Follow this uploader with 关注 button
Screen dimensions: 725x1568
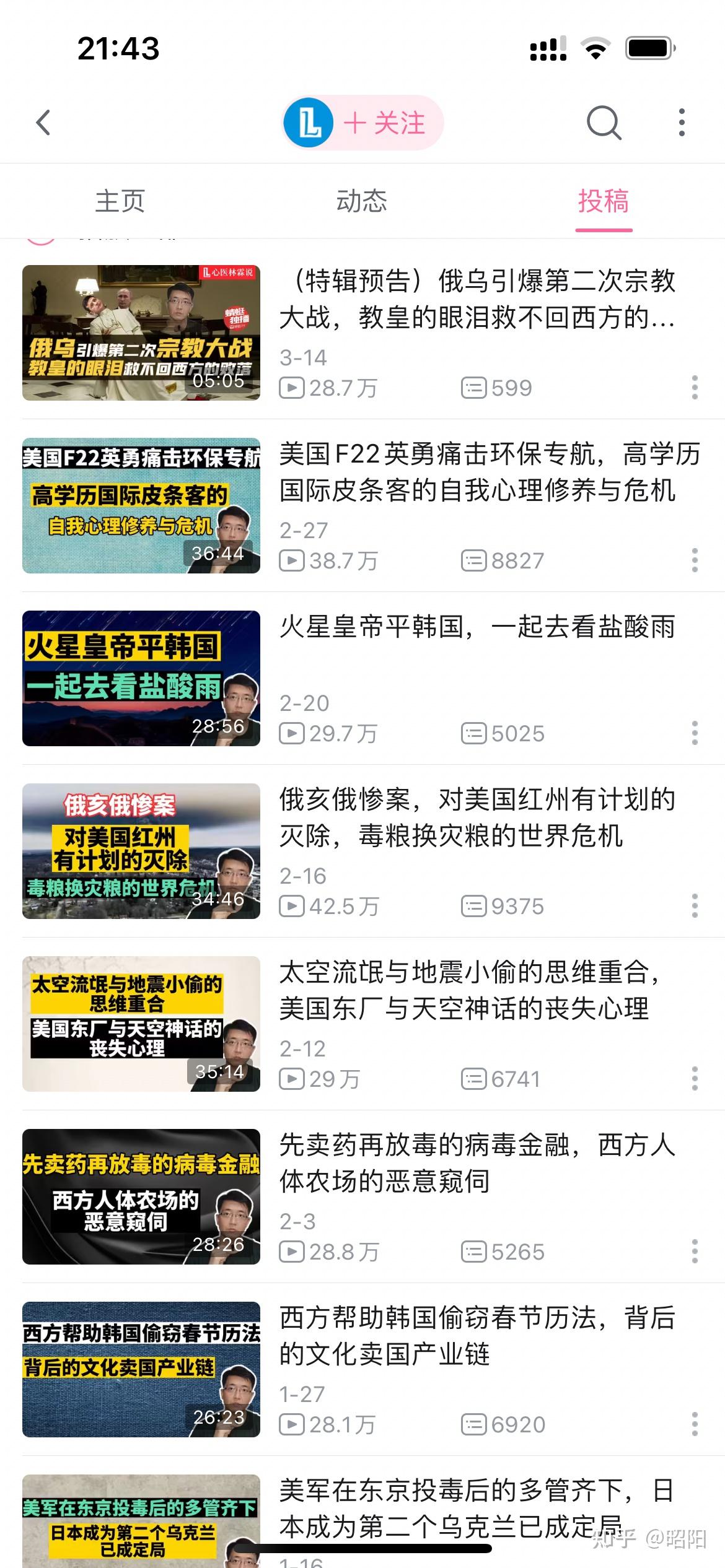384,123
